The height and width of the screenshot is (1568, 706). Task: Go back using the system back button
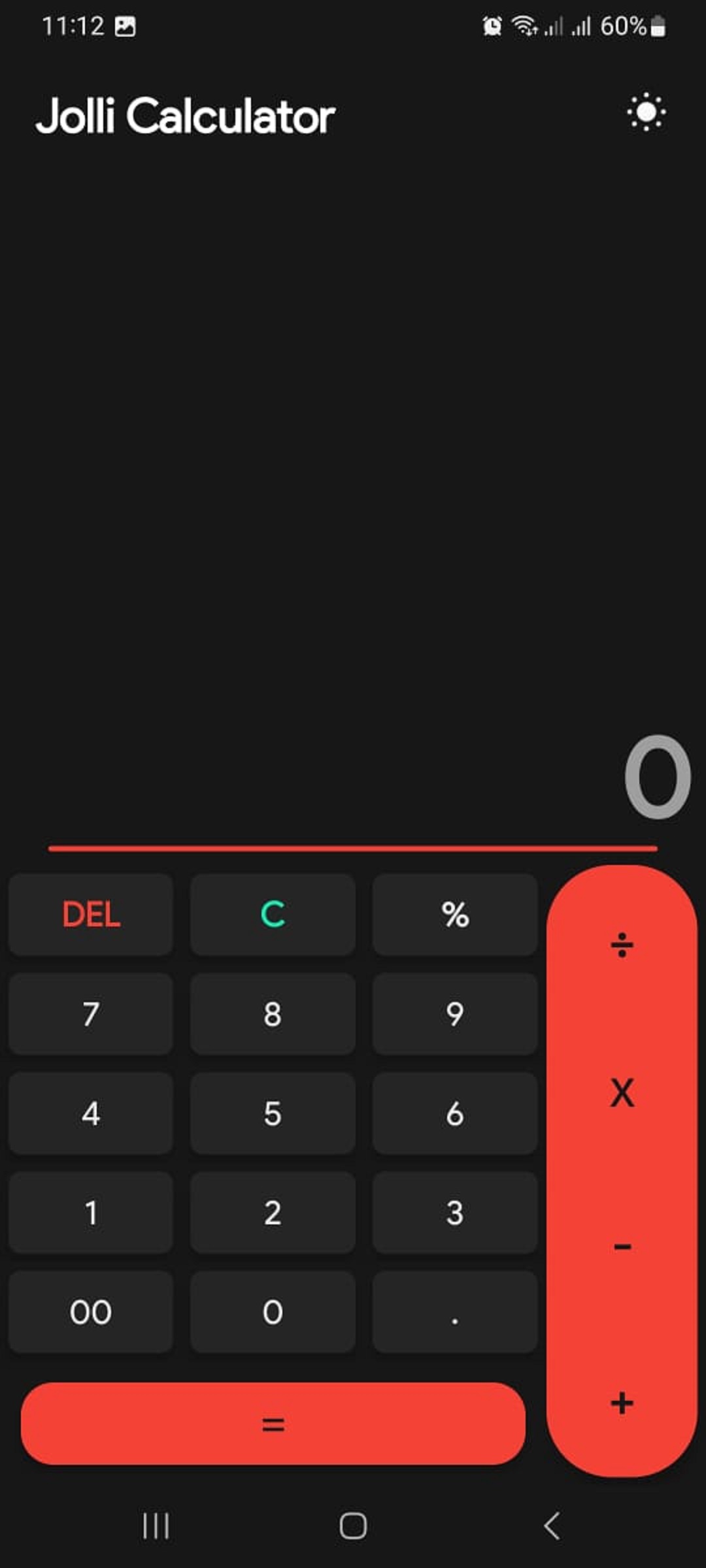pyautogui.click(x=552, y=1526)
